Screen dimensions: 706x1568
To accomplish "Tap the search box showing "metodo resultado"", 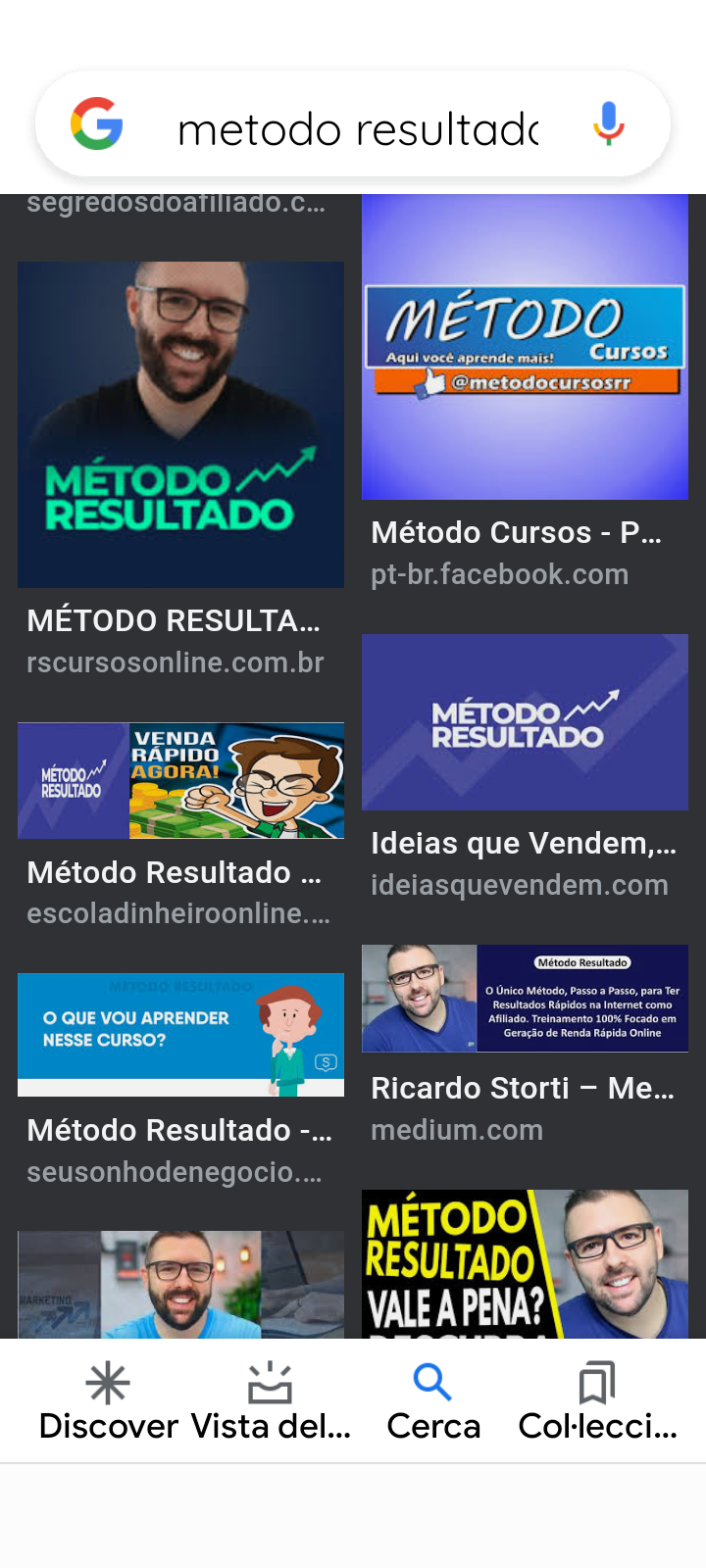I will (x=358, y=128).
